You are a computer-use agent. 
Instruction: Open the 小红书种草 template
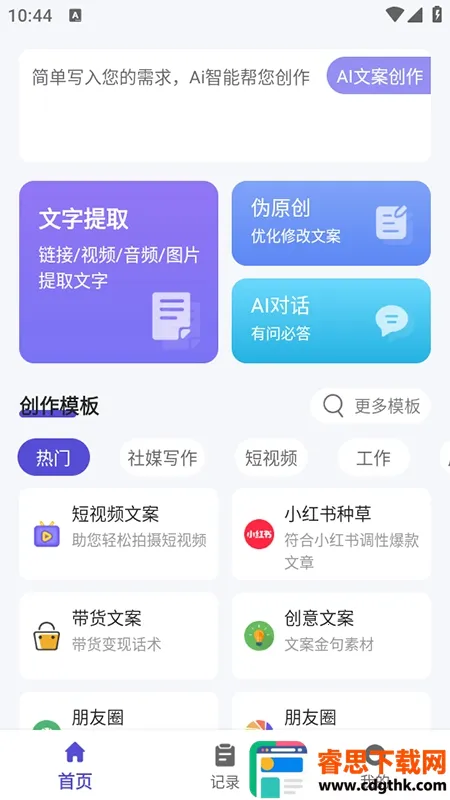click(x=331, y=534)
